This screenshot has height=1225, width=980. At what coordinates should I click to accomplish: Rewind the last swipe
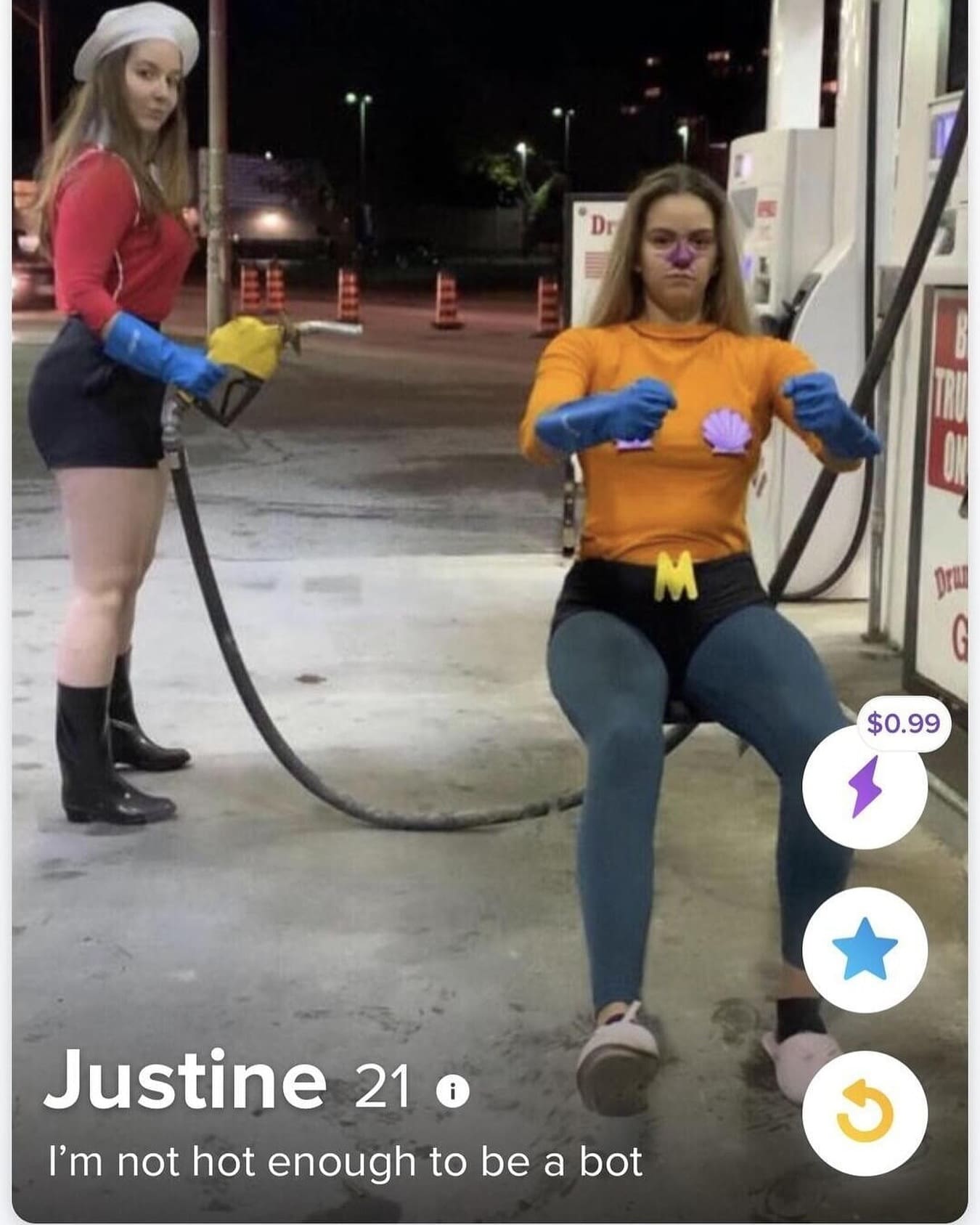(864, 1113)
